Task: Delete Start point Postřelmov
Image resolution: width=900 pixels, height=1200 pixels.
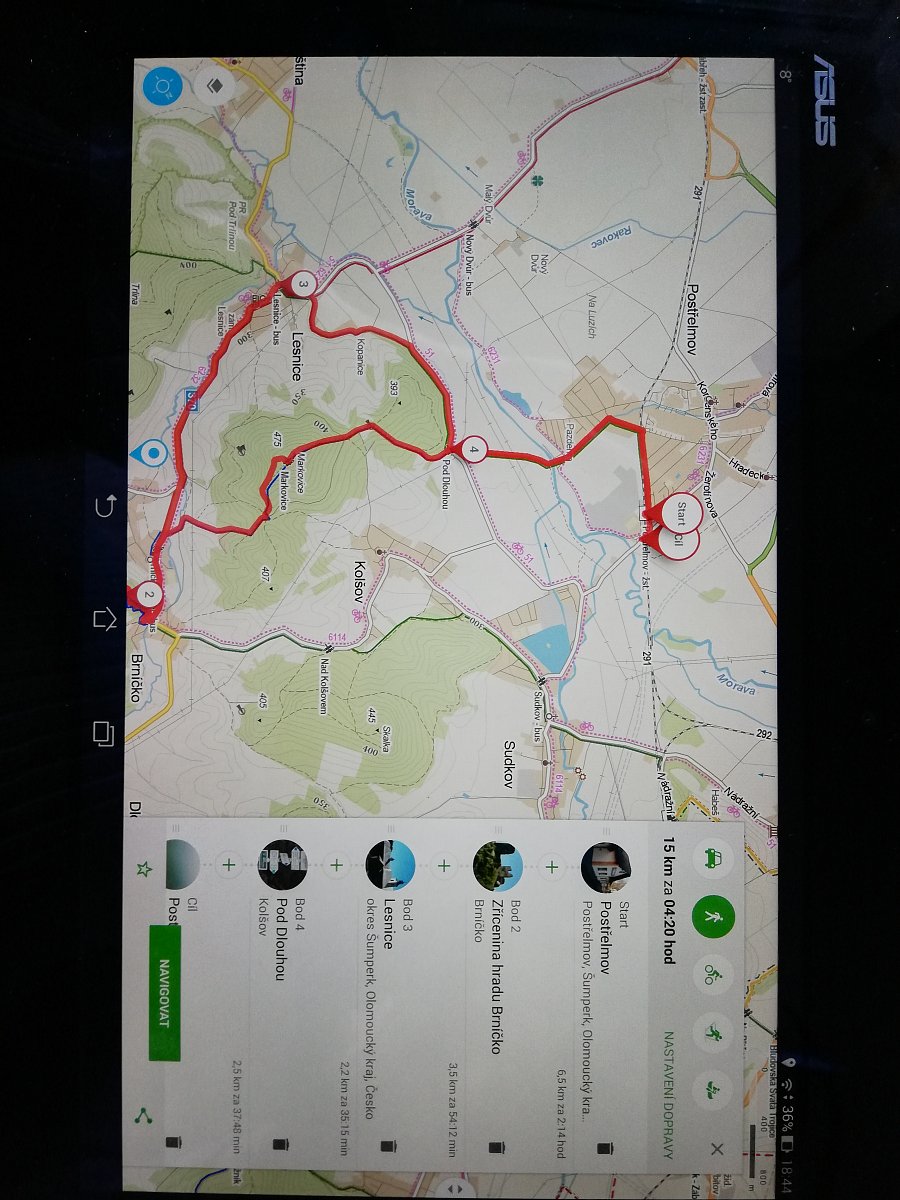Action: point(604,1147)
